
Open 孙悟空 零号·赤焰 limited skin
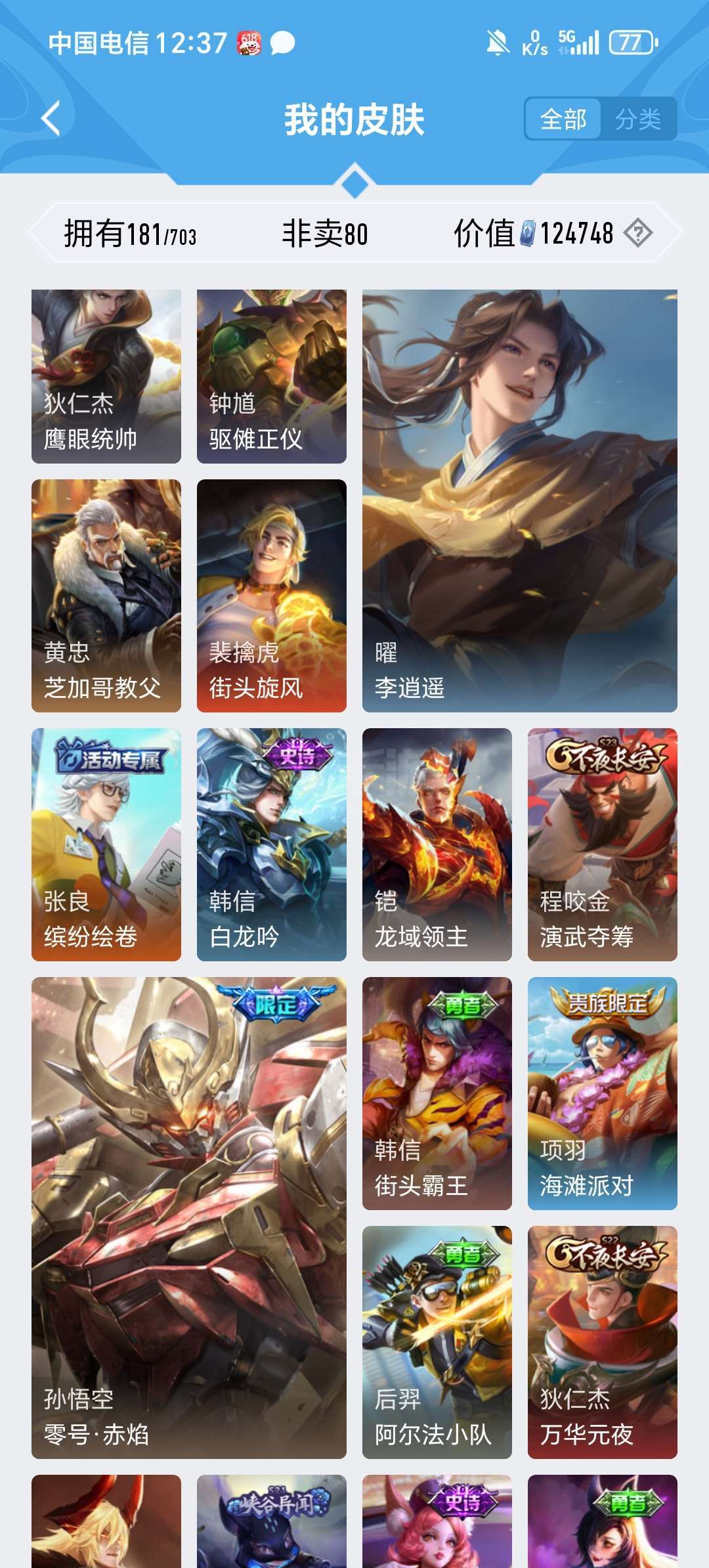pos(189,1218)
